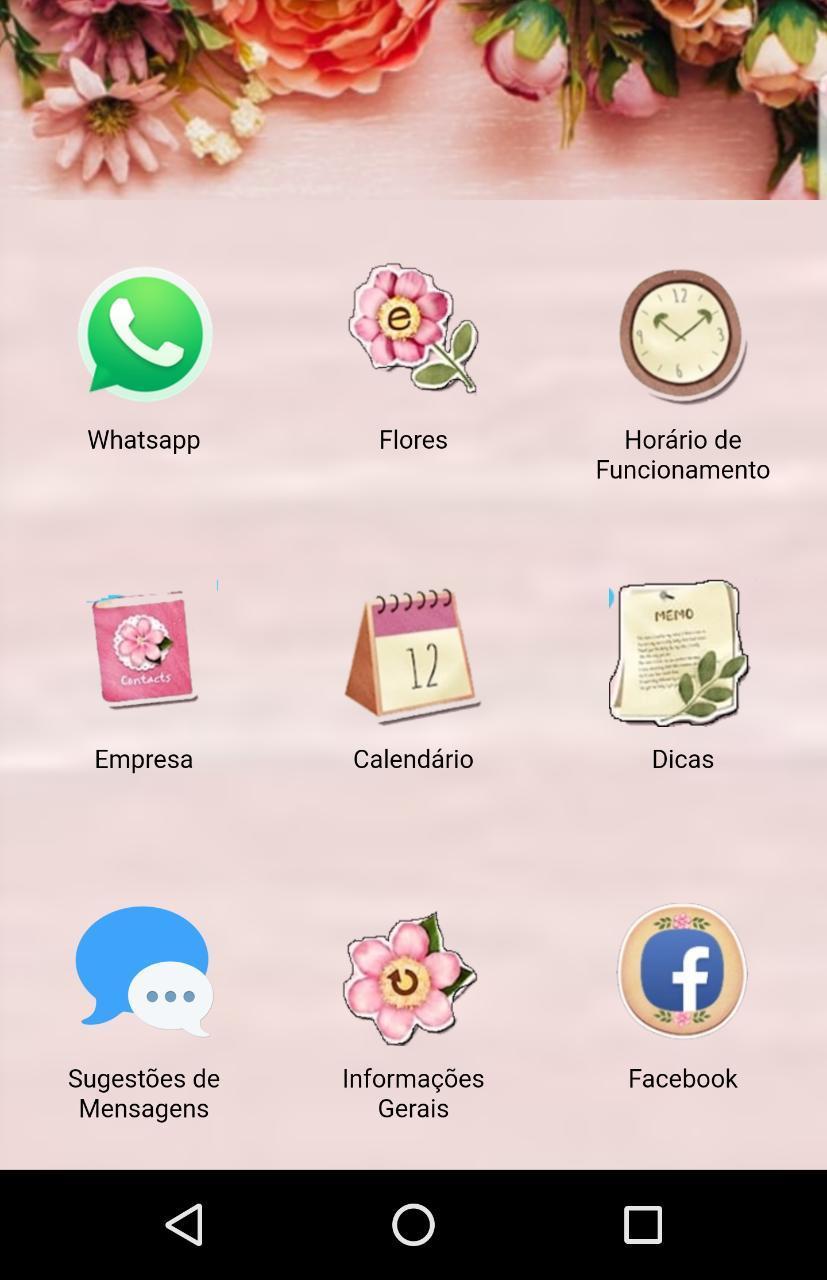Select the Dicas label text
Viewport: 827px width, 1280px height.
[682, 759]
